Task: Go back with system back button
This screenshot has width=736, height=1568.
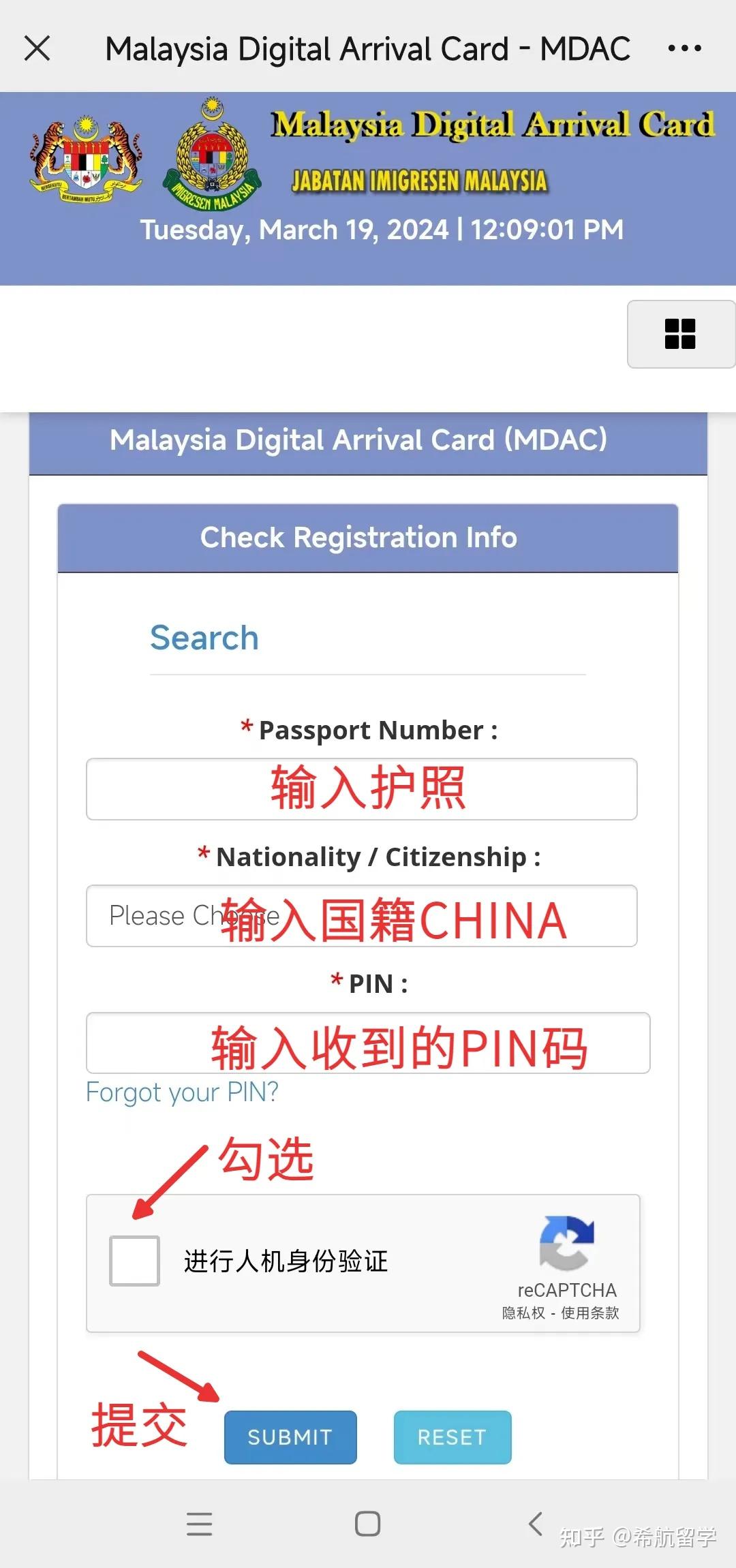Action: click(x=536, y=1524)
